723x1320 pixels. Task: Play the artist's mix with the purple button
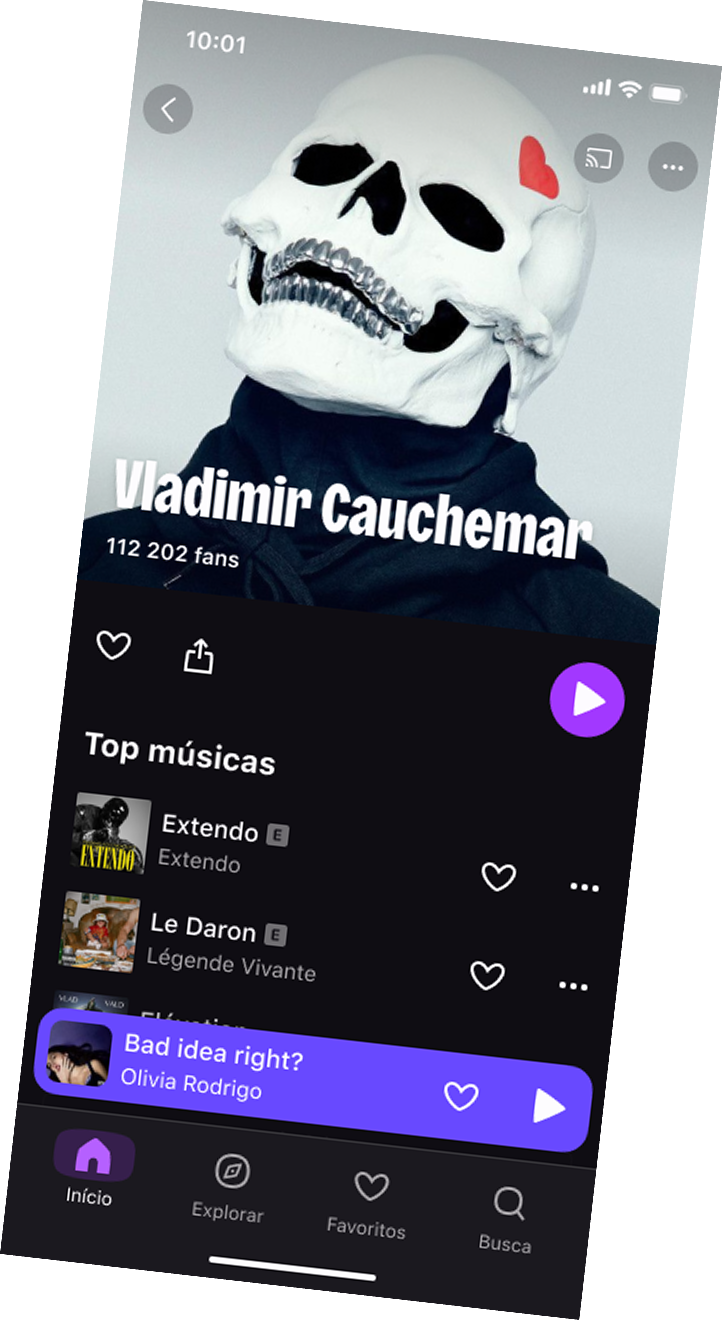point(587,700)
